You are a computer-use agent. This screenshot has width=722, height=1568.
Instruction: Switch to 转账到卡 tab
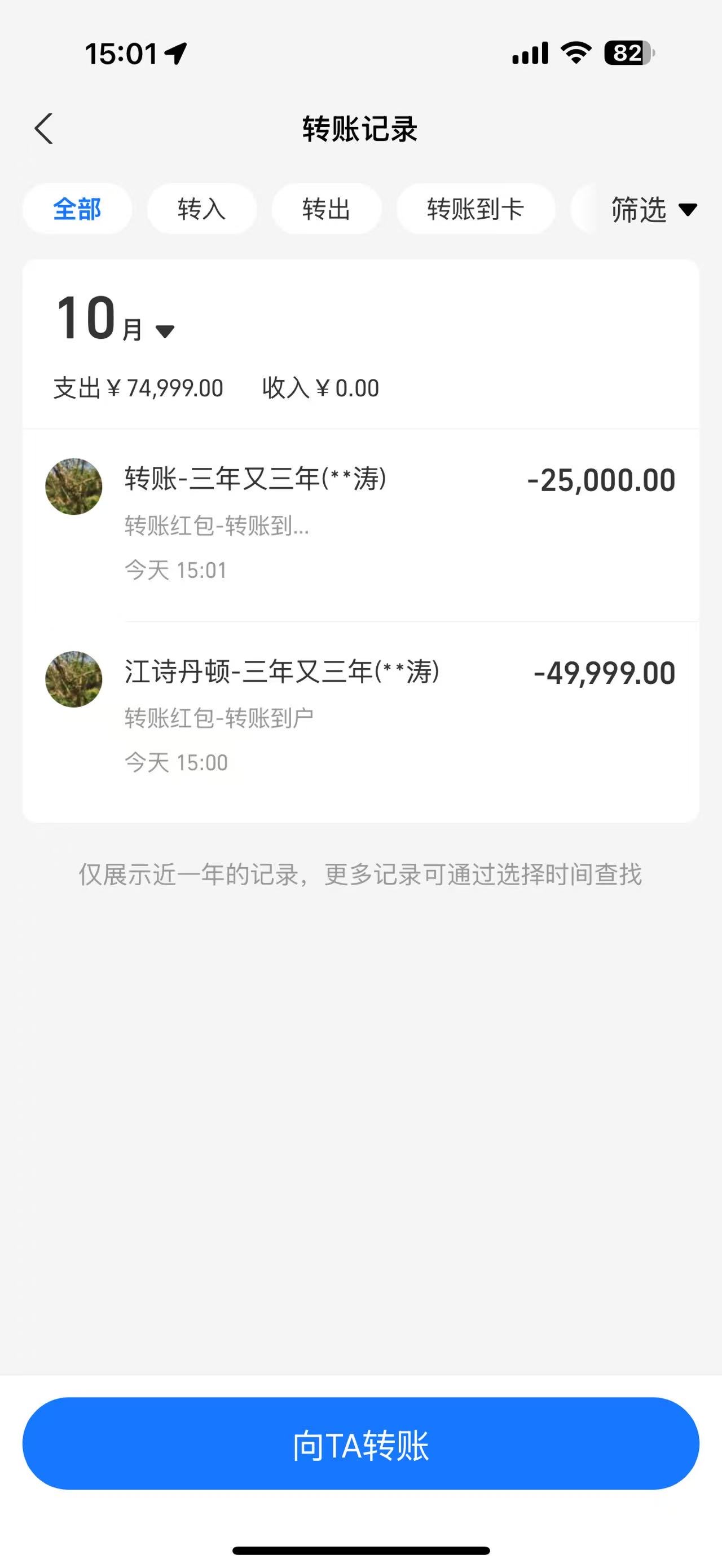[x=476, y=209]
